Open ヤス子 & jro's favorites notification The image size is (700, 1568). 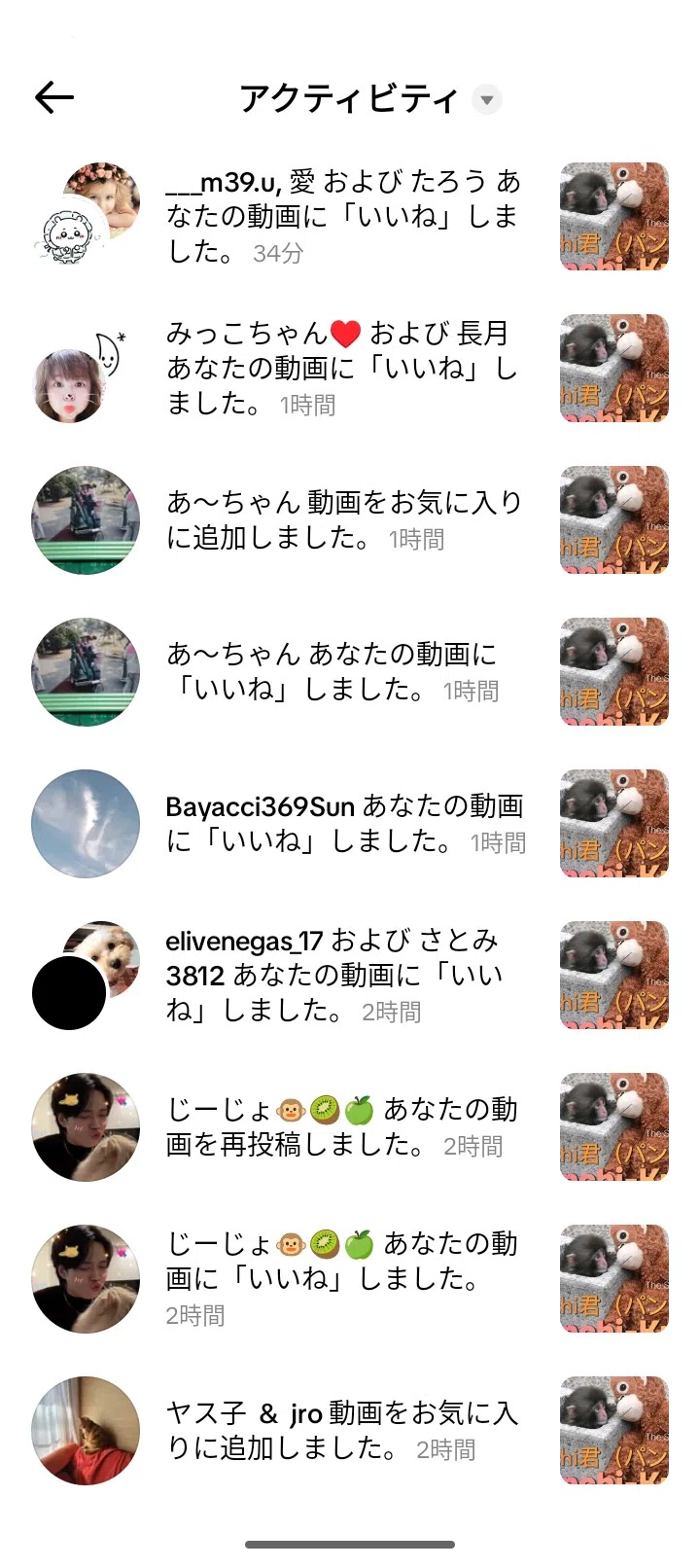[x=350, y=1430]
